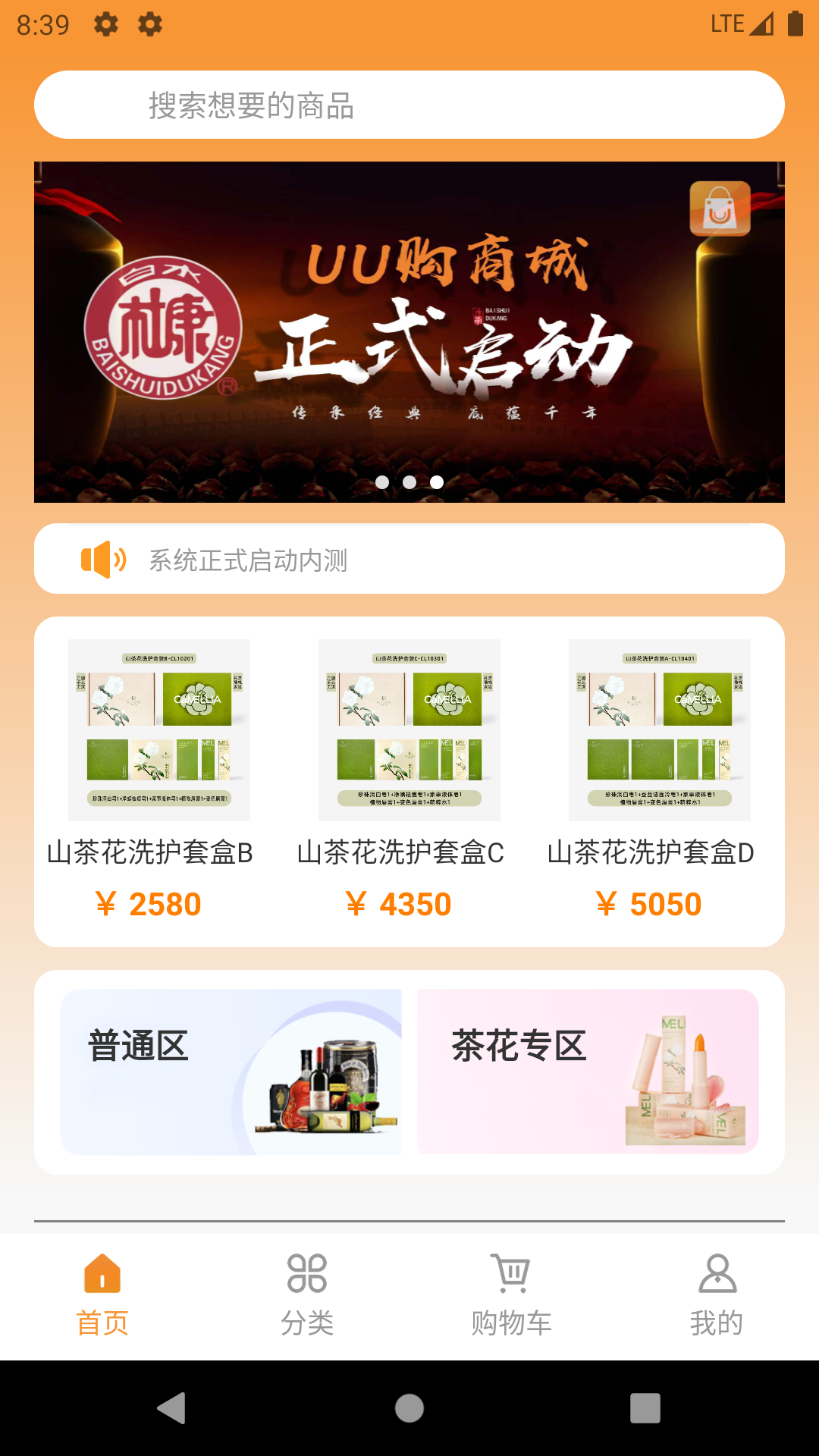Open the UU购商城 promotional banner

click(409, 332)
